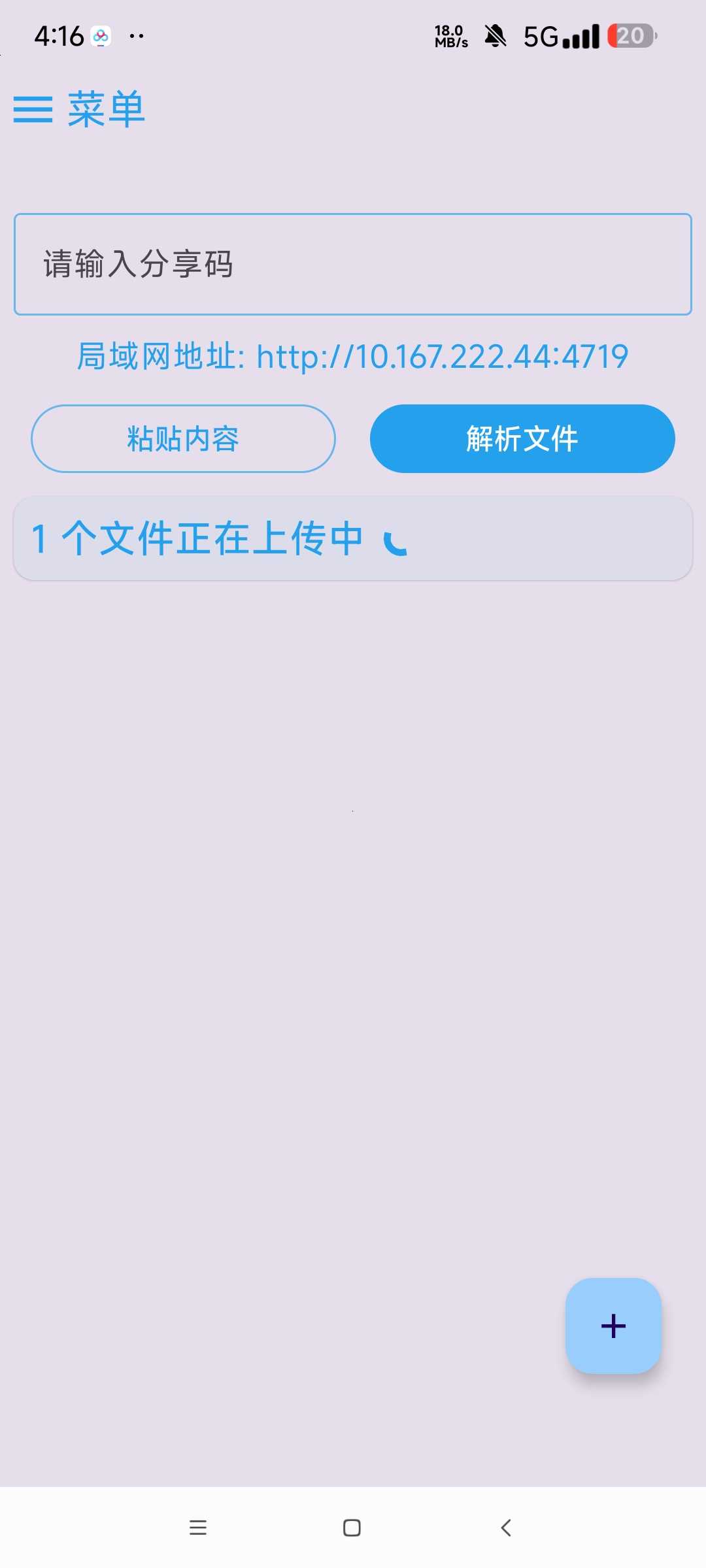Viewport: 706px width, 1568px height.
Task: Tap the plus floating action button
Action: click(x=613, y=1326)
